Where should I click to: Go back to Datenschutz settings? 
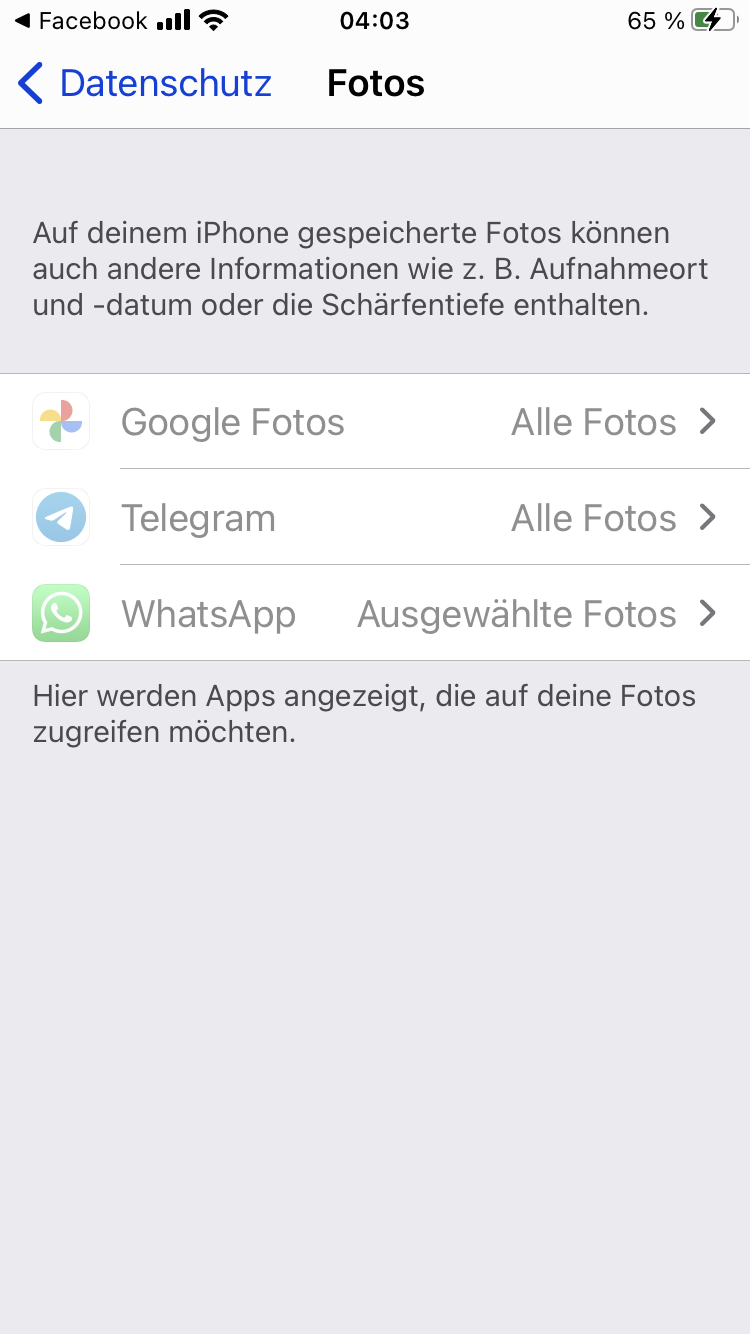point(145,83)
